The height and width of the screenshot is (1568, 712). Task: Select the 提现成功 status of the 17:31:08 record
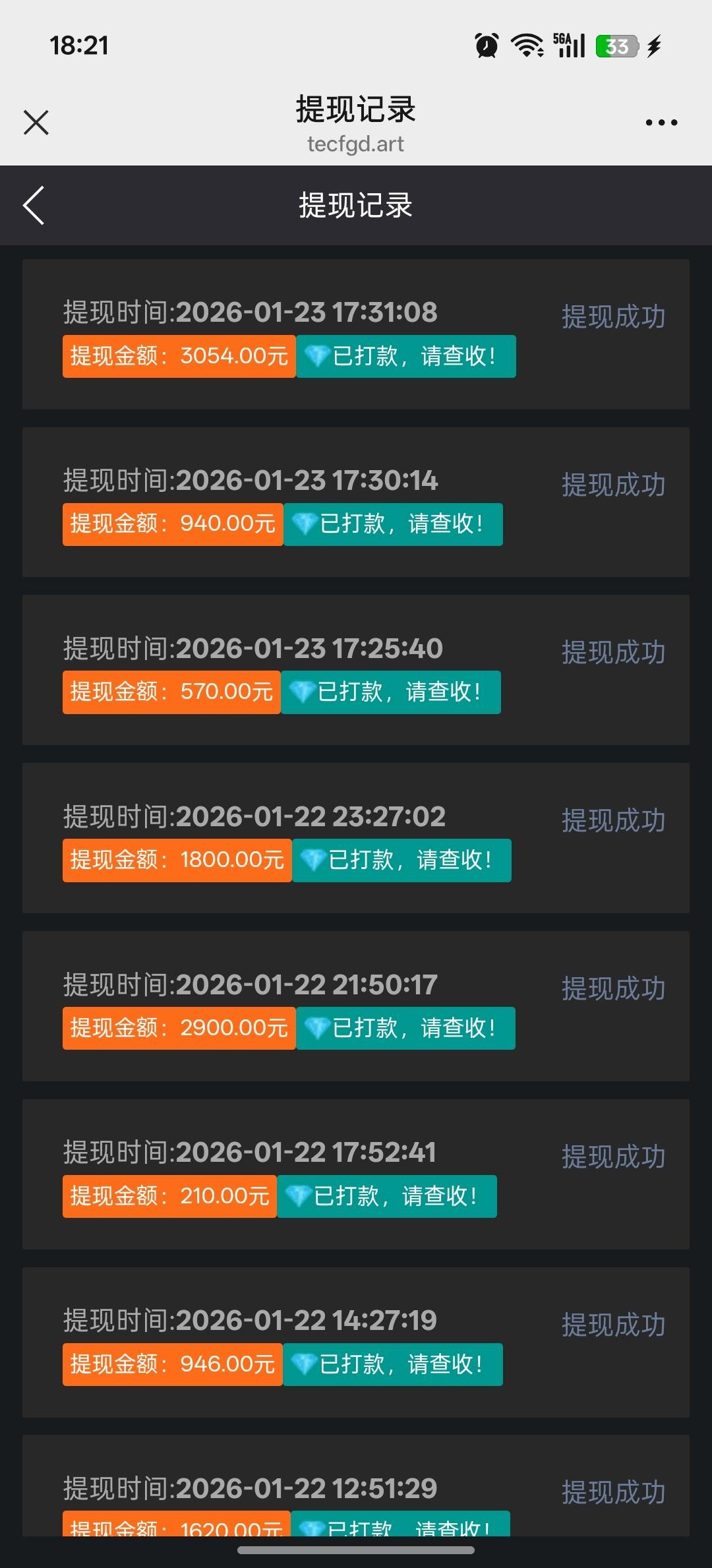click(x=614, y=317)
